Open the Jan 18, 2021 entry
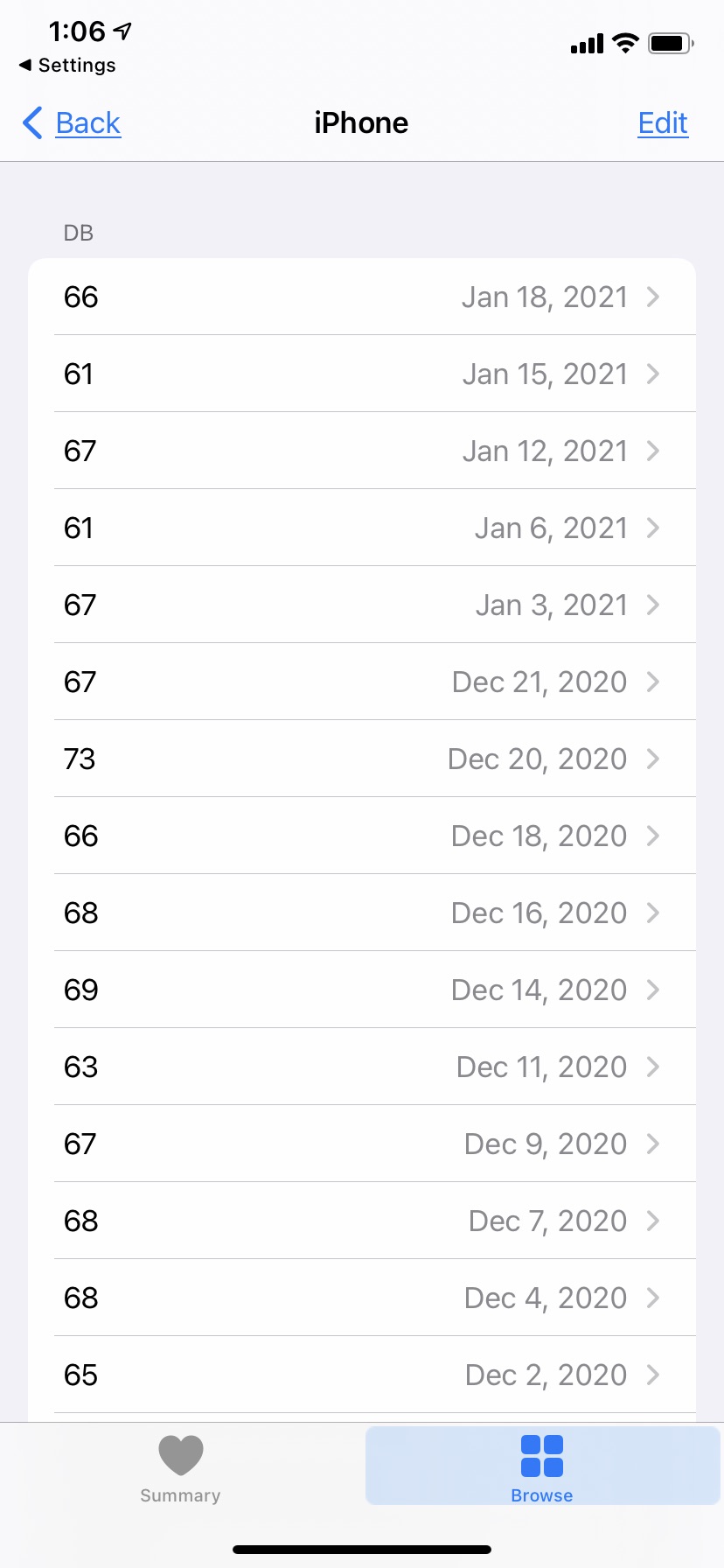This screenshot has width=724, height=1568. pos(362,297)
